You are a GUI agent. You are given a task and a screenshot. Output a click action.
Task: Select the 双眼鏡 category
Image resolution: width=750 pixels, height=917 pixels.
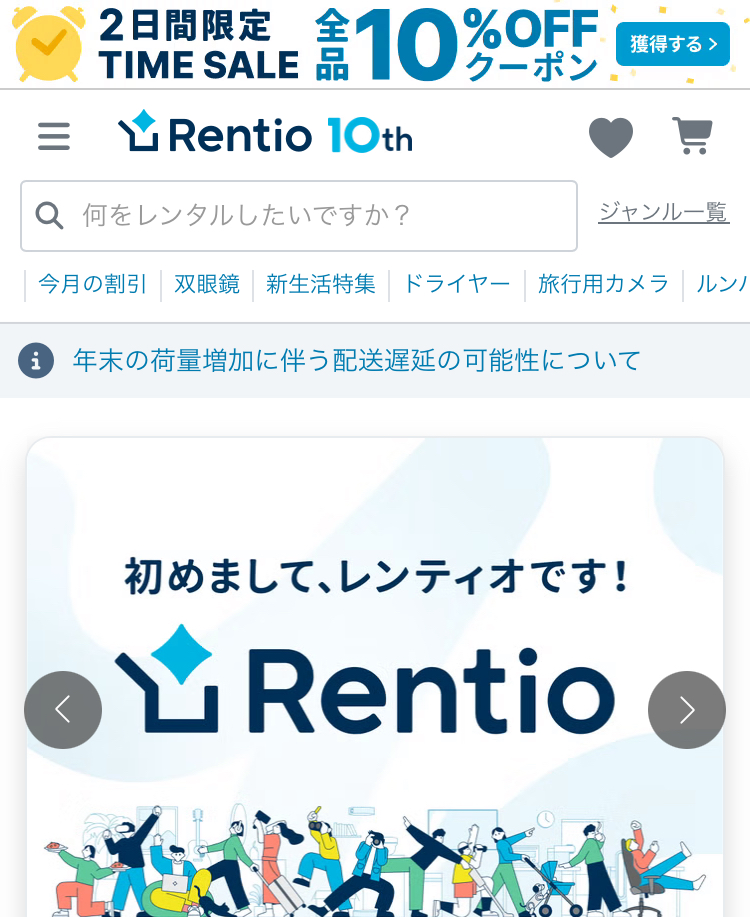point(207,284)
